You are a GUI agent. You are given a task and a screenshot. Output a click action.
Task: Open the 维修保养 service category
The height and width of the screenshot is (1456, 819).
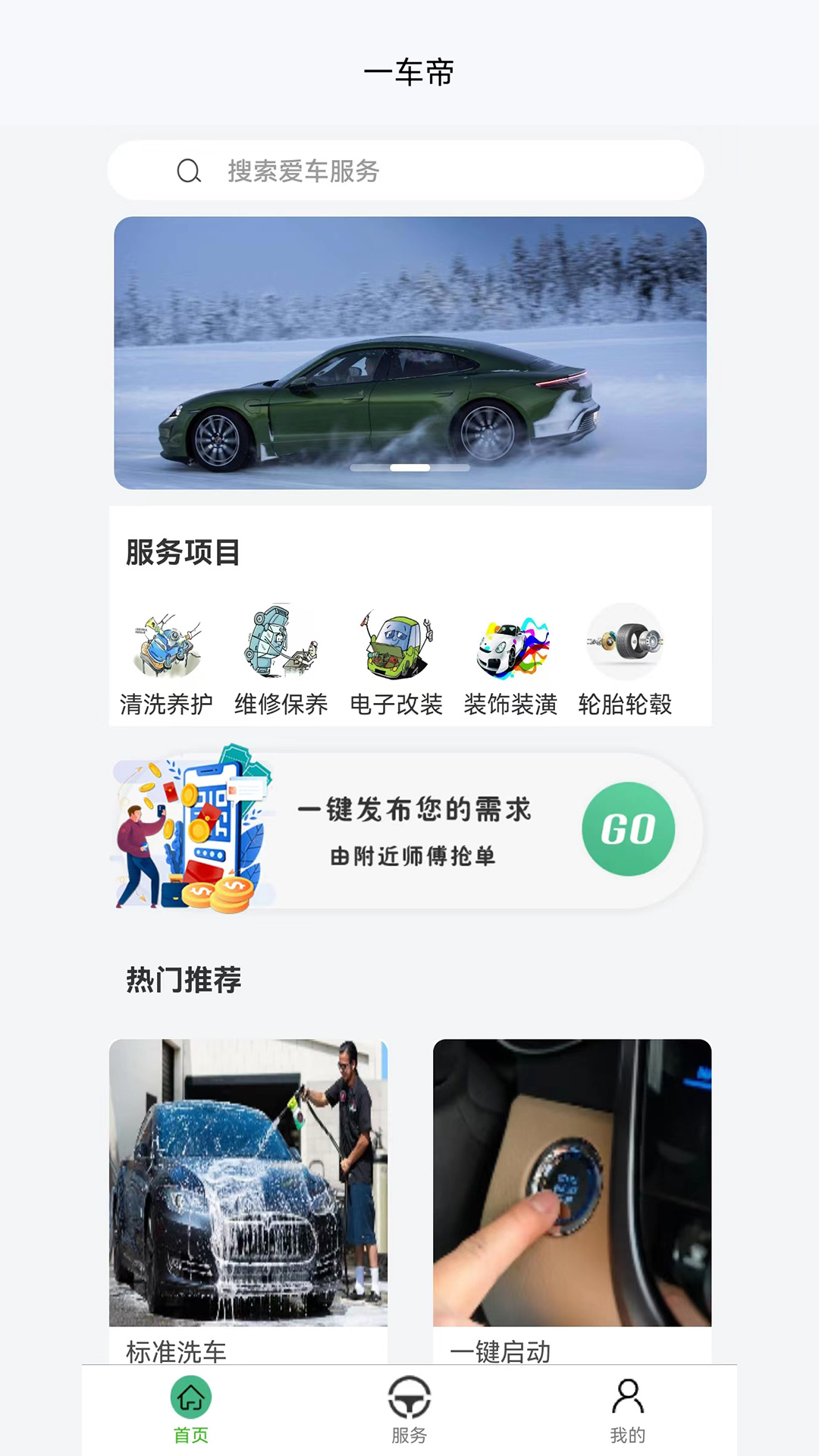click(281, 661)
